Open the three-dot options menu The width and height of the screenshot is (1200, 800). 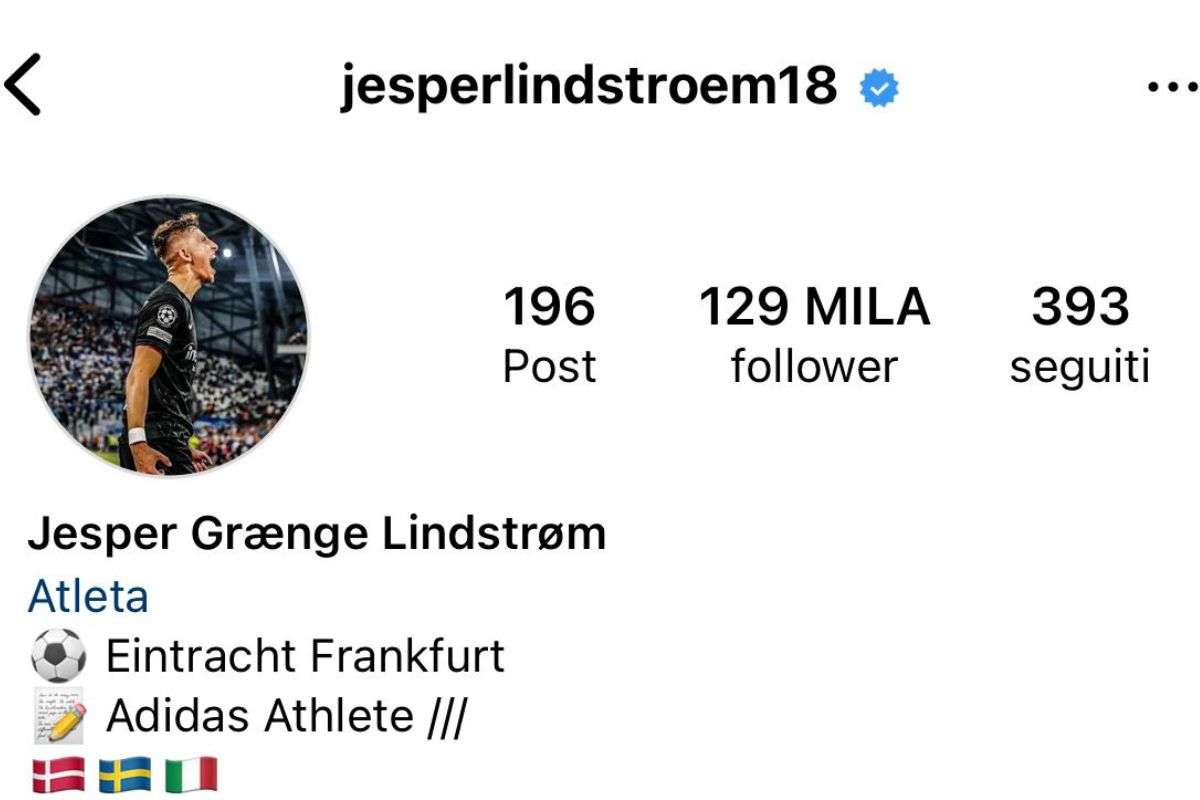pyautogui.click(x=1172, y=88)
